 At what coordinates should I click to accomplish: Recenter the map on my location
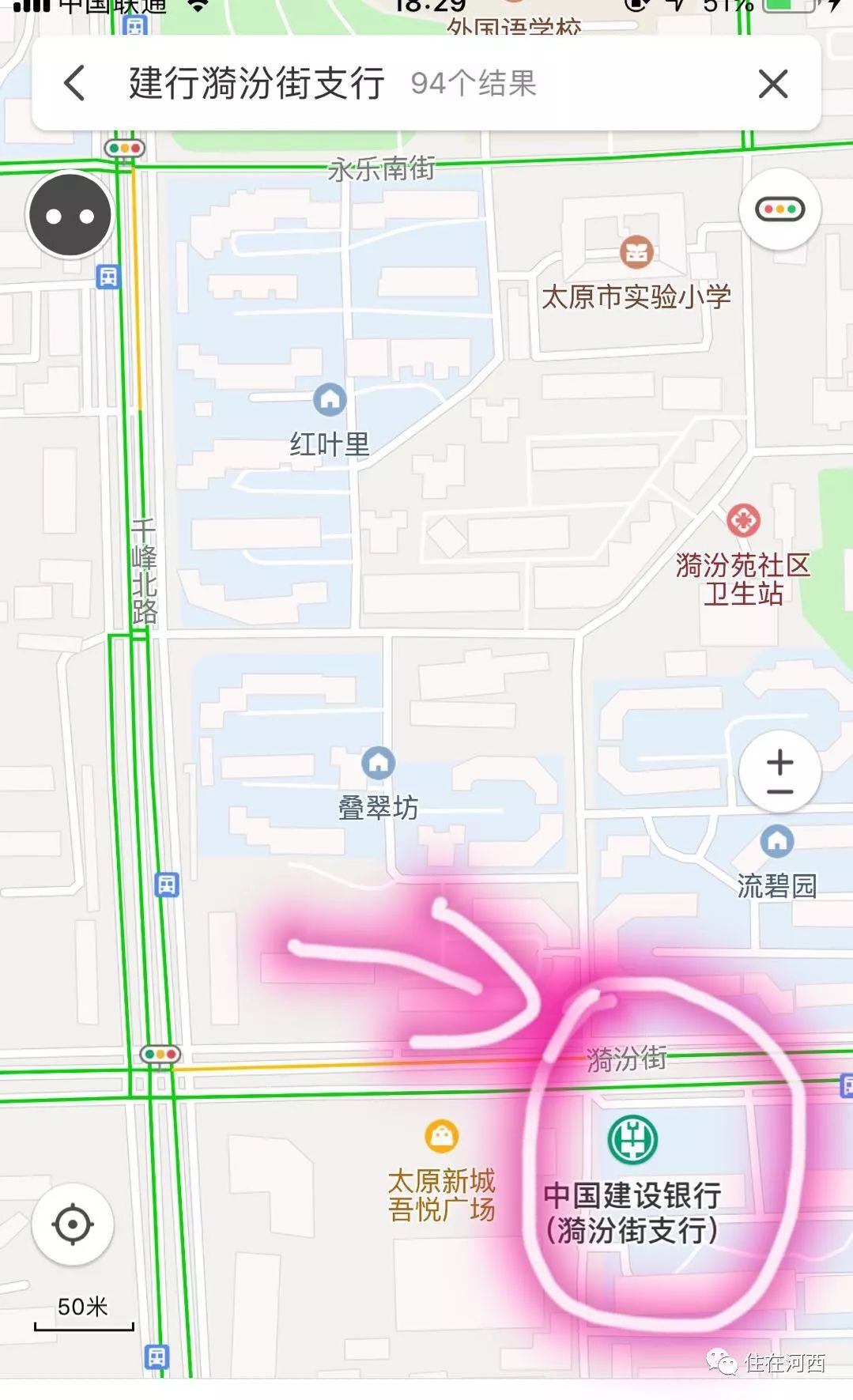72,1225
